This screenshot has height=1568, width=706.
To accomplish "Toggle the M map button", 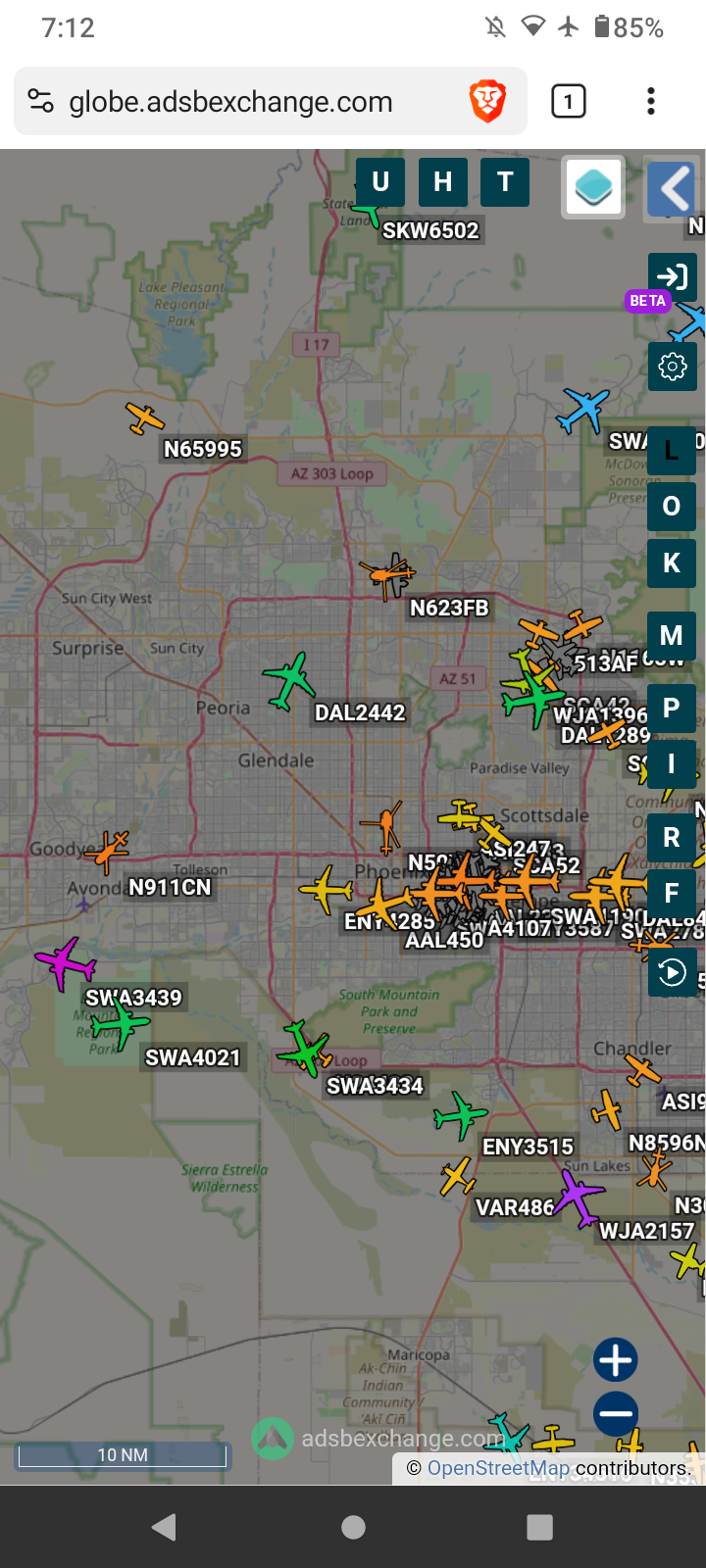I will click(x=672, y=636).
